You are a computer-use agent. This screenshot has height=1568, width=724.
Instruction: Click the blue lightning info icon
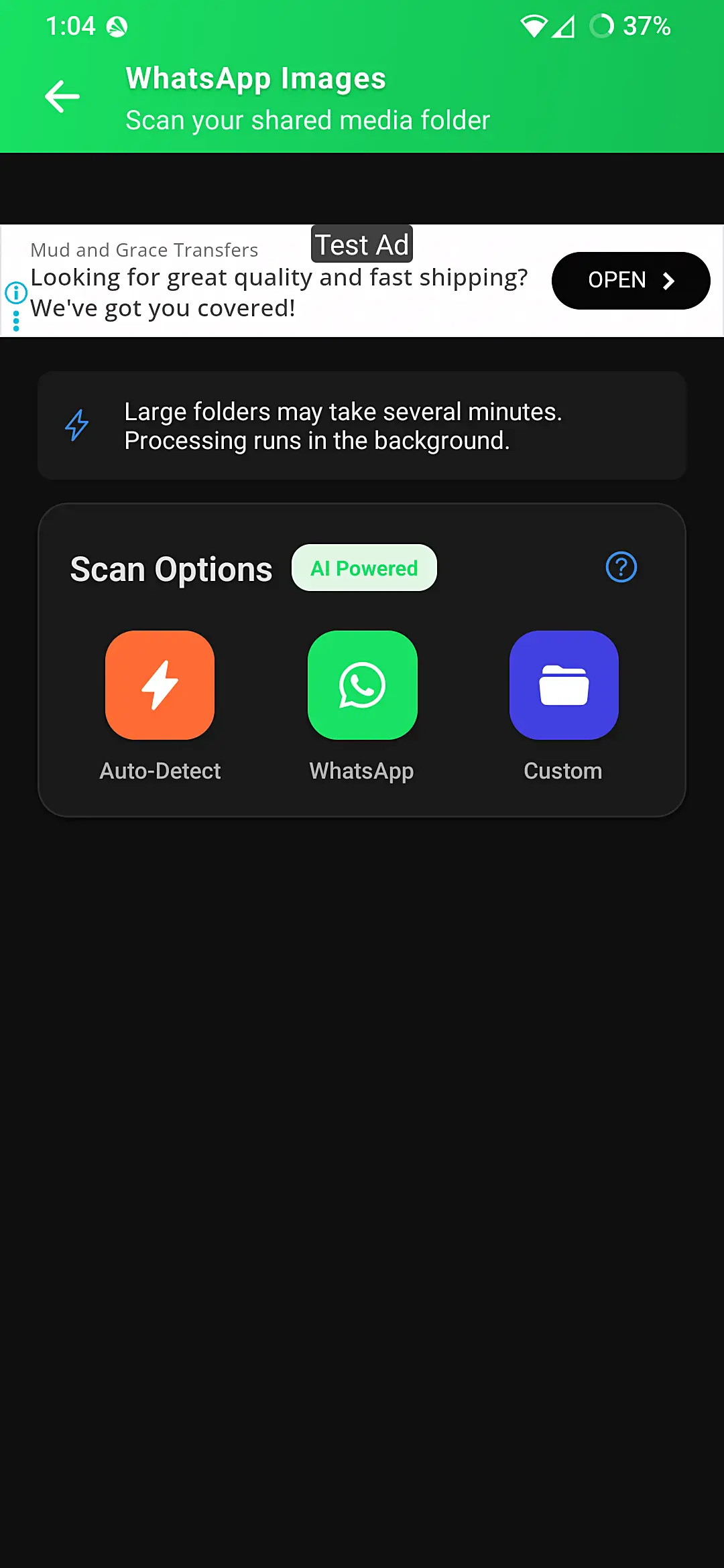click(76, 425)
